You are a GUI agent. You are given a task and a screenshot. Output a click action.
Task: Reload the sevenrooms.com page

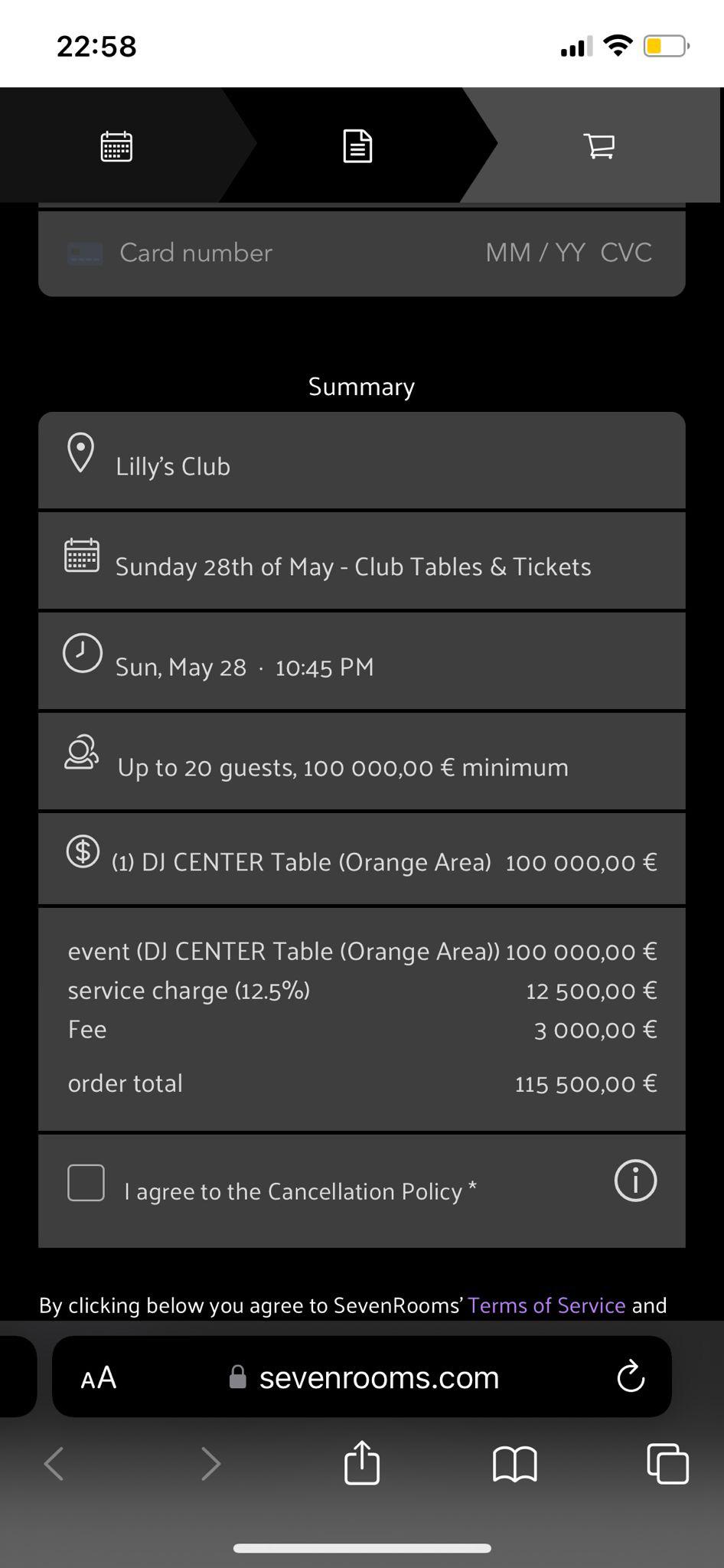click(x=631, y=1377)
